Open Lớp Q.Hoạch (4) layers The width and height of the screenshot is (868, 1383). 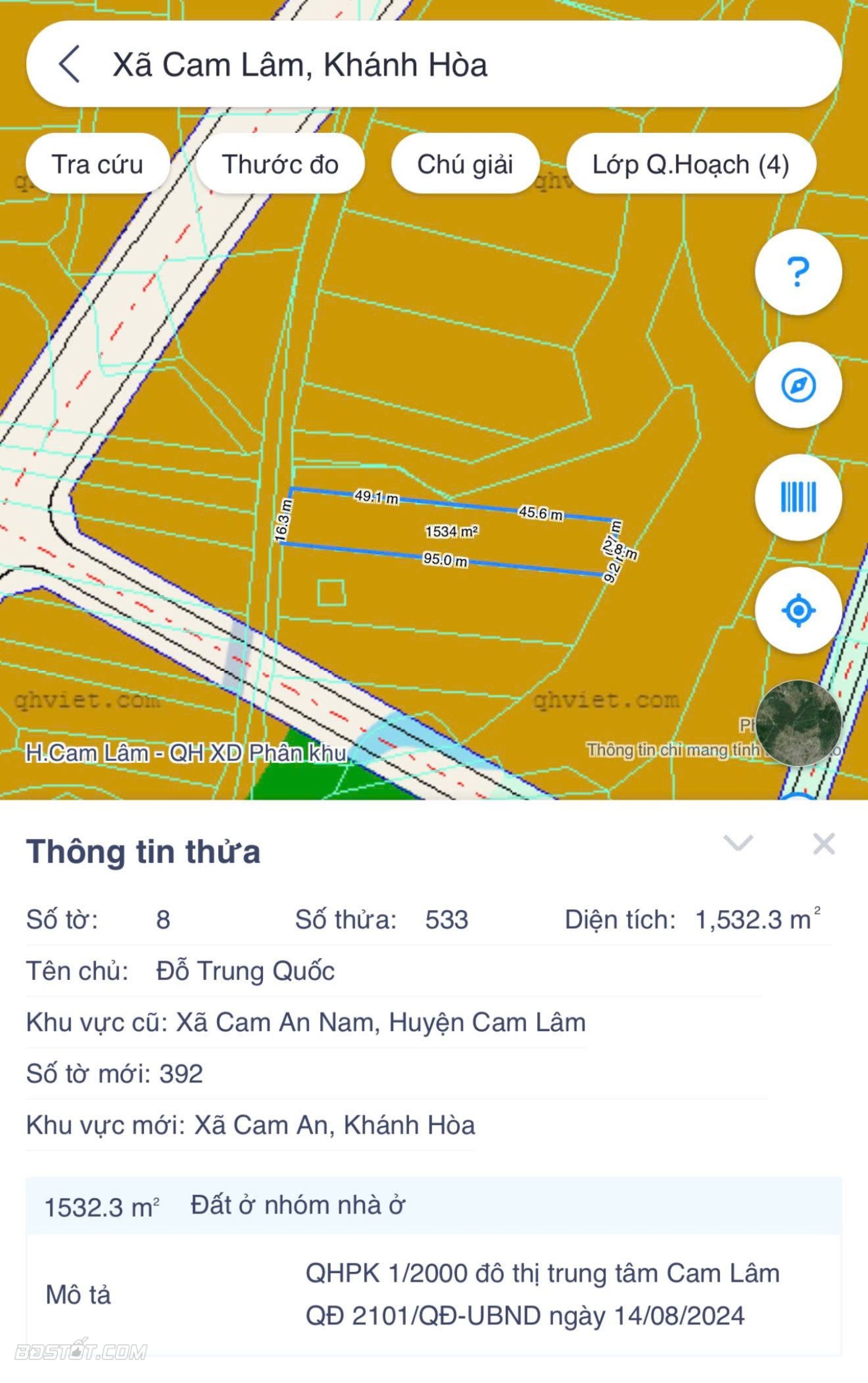click(x=690, y=164)
